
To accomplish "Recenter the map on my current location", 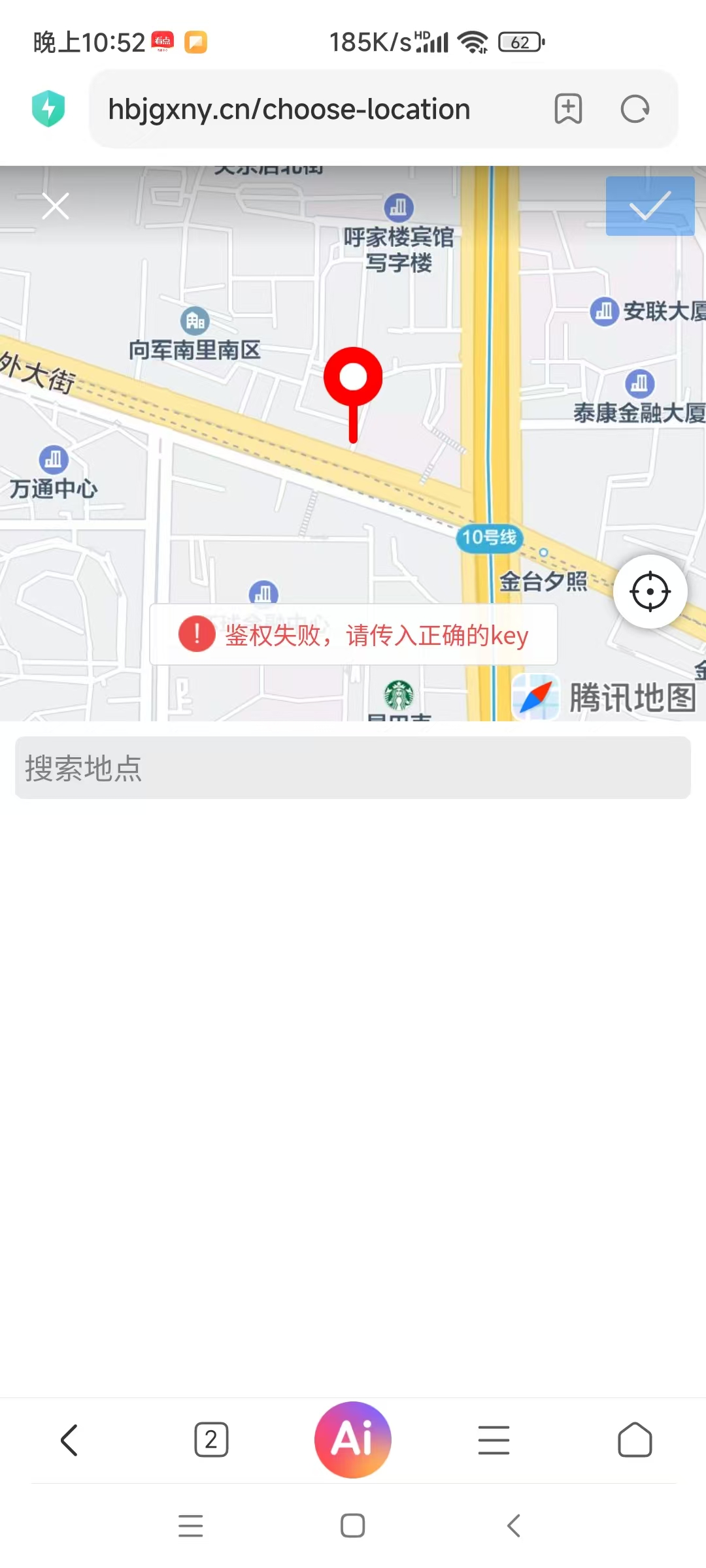I will coord(650,592).
